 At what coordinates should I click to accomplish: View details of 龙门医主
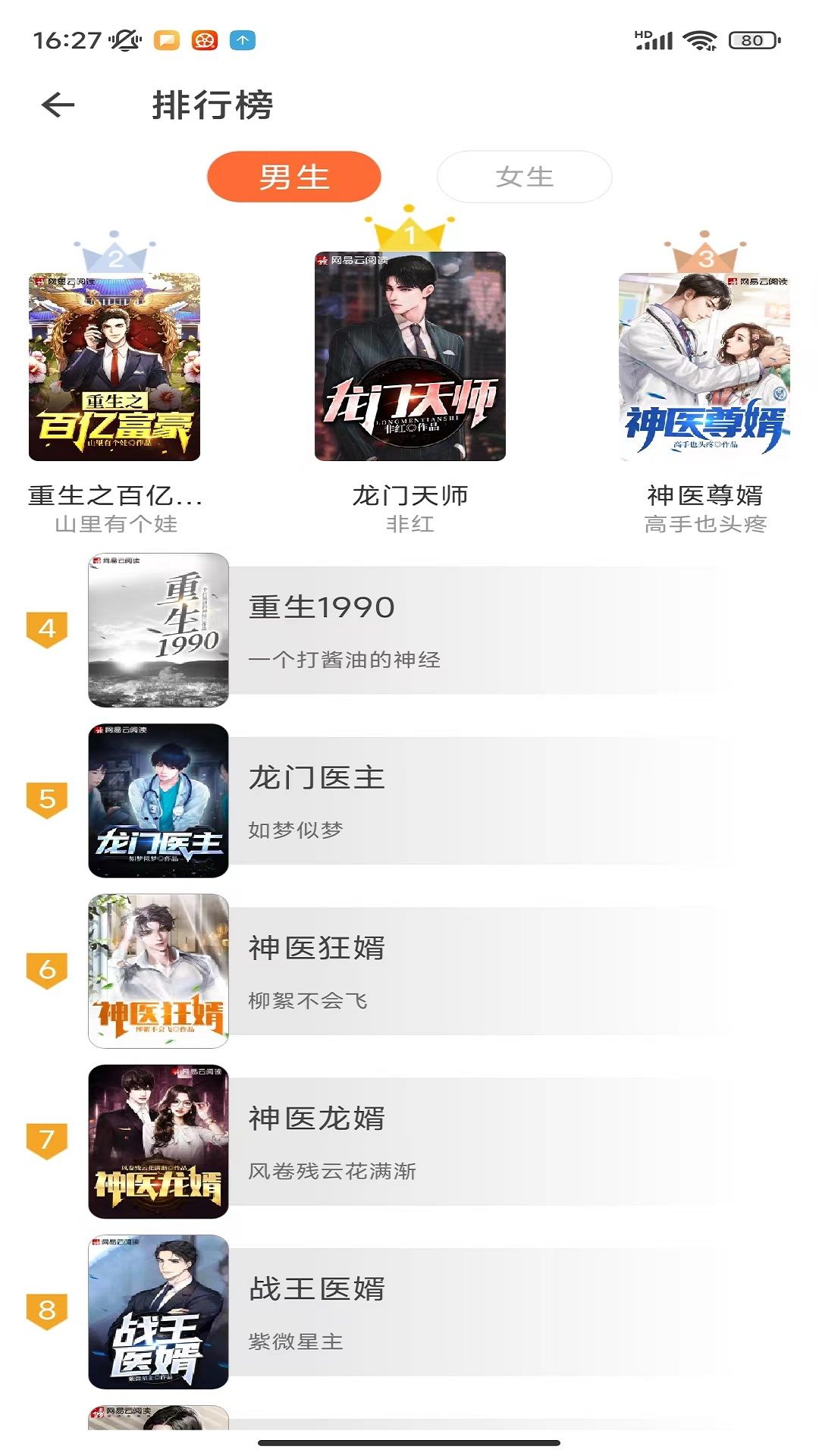(409, 801)
